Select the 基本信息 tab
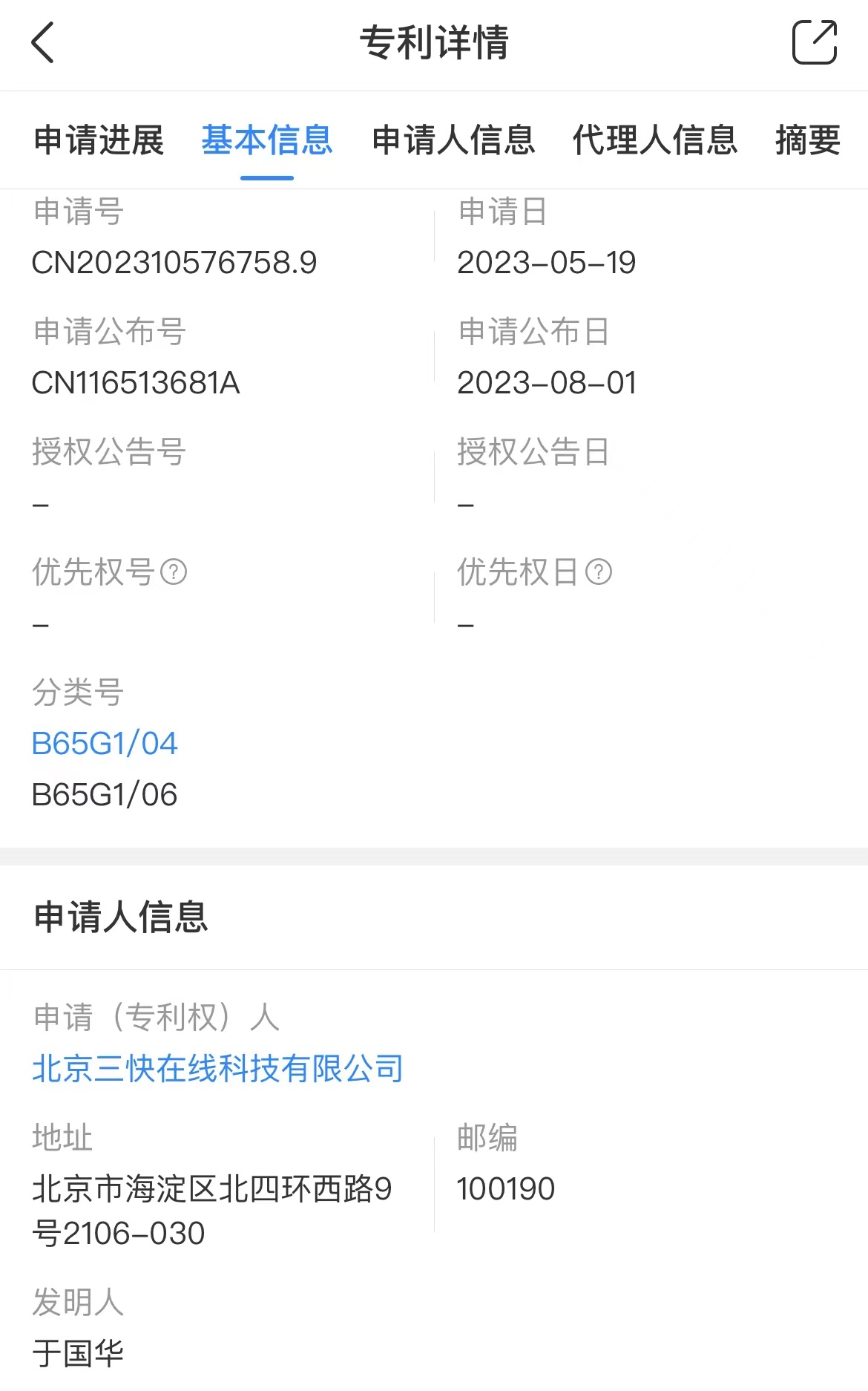Viewport: 868px width, 1391px height. pos(267,140)
